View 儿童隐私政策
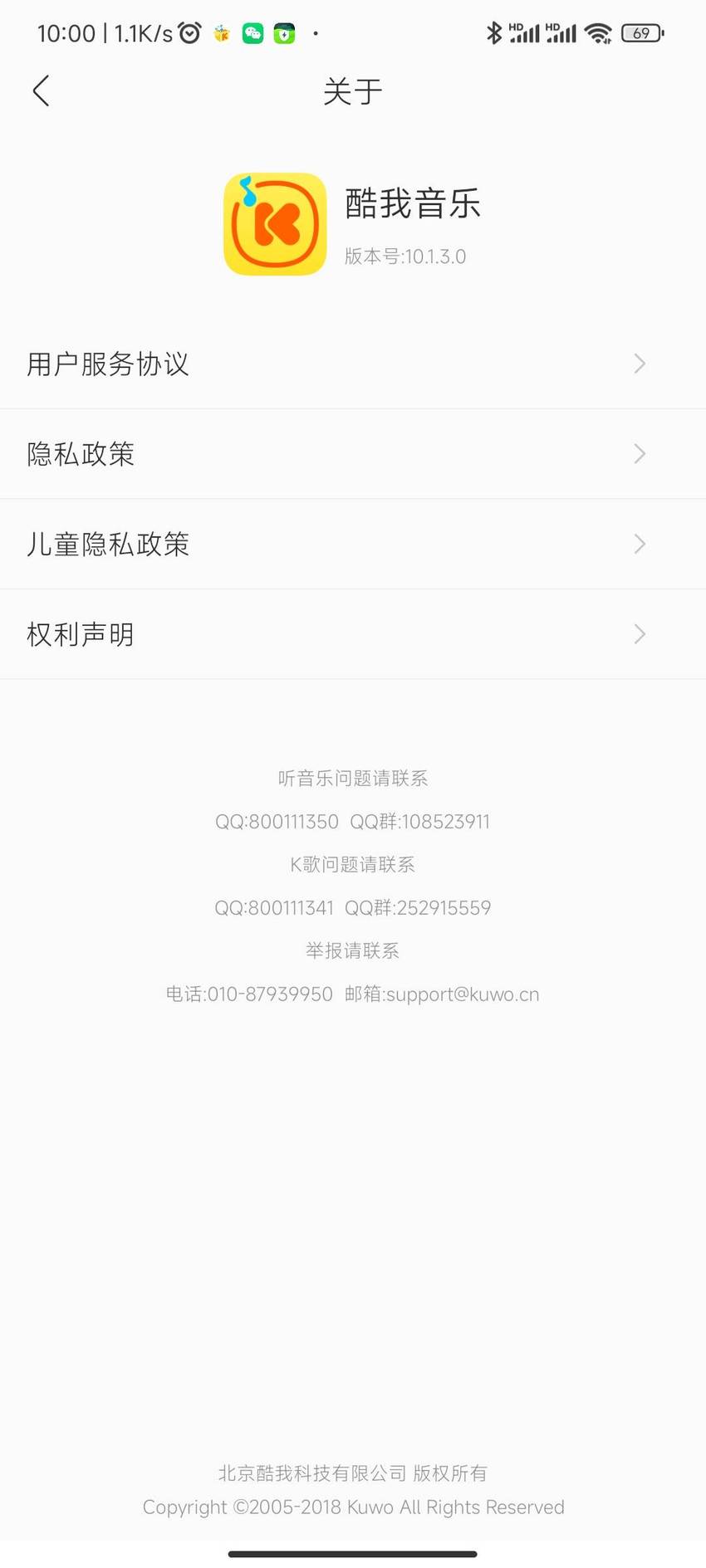This screenshot has width=706, height=1568. pos(353,545)
